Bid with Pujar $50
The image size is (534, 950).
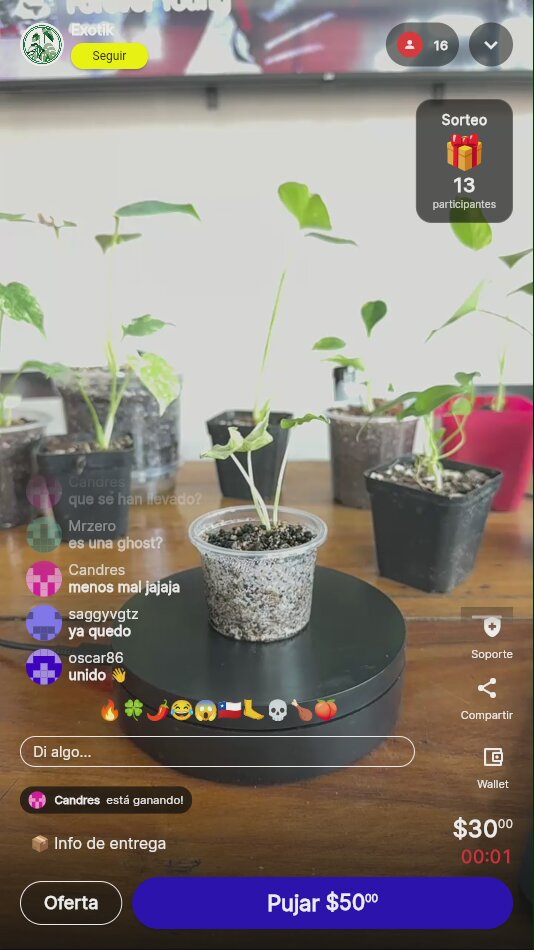click(x=323, y=903)
